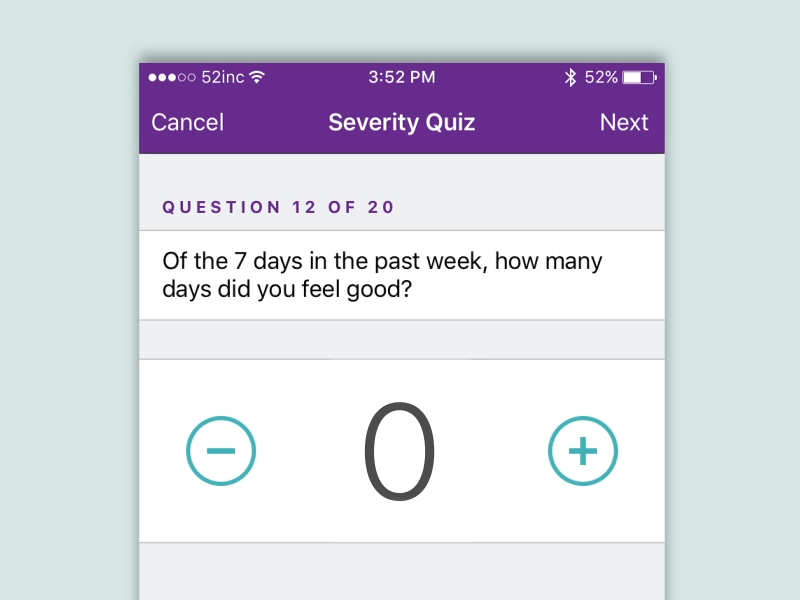Decrease the day count with minus
Image resolution: width=800 pixels, height=600 pixels.
(221, 451)
